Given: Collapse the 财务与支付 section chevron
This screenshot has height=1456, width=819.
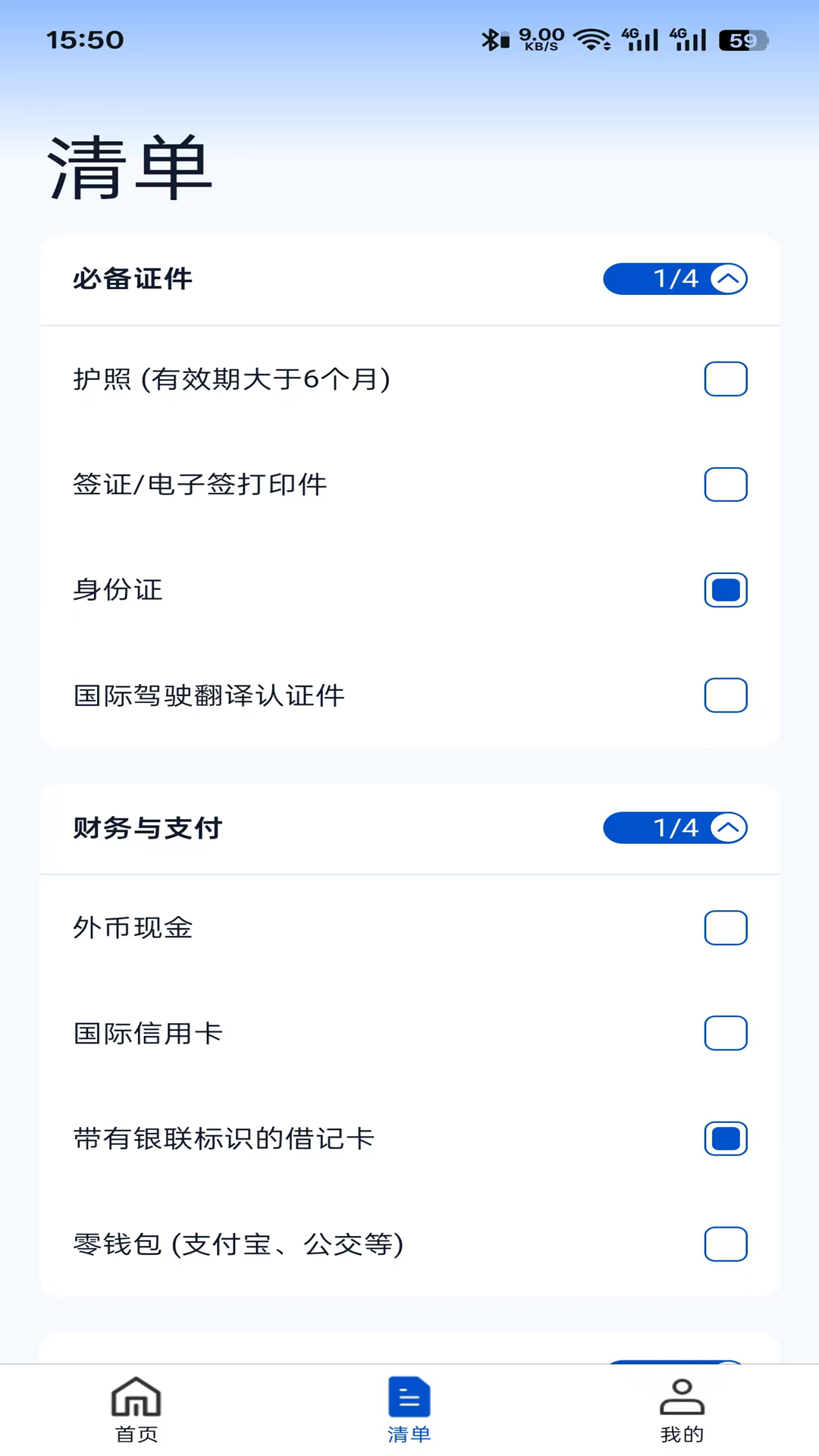Looking at the screenshot, I should (726, 828).
